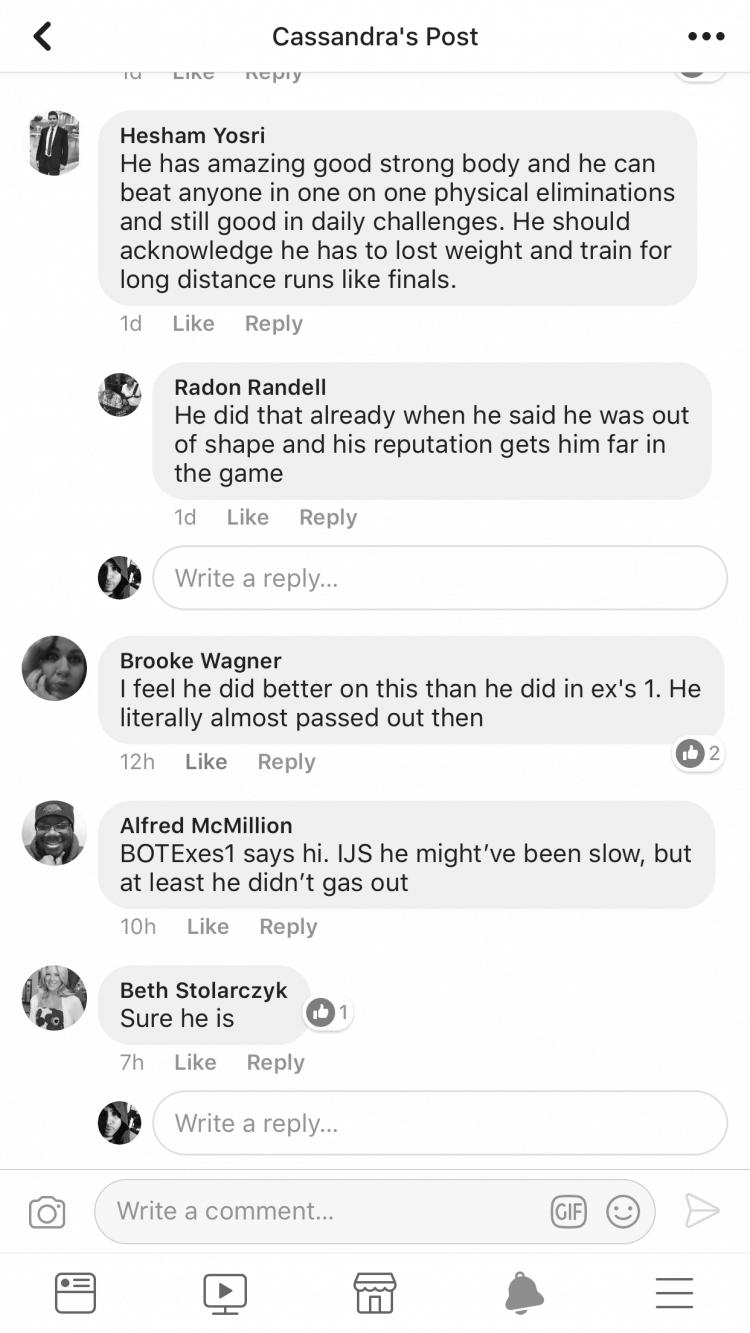Open the hamburger menu tab
This screenshot has height=1333, width=750.
675,1293
